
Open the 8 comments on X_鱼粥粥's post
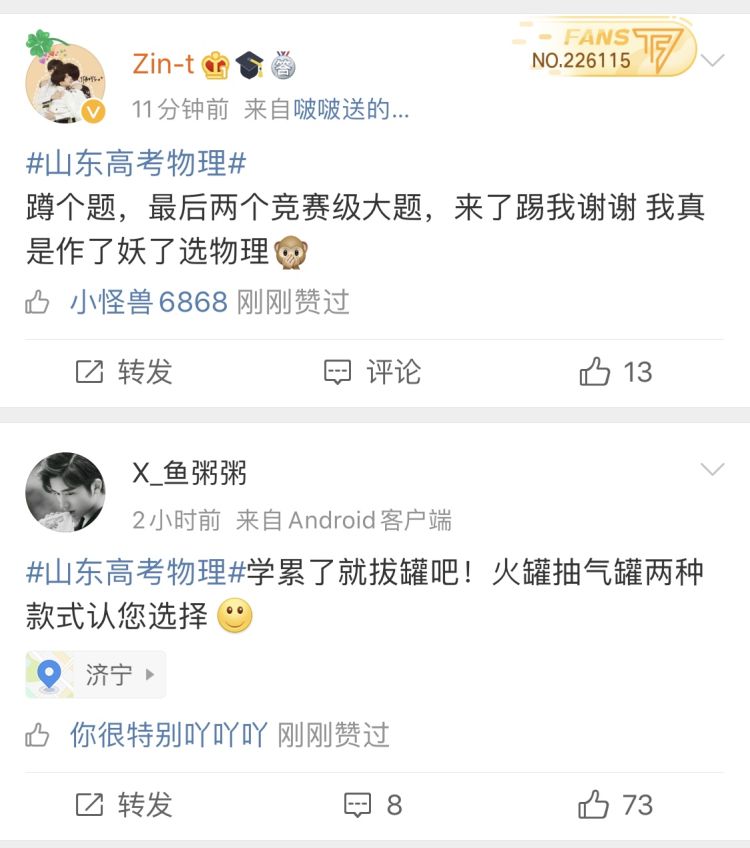click(370, 803)
